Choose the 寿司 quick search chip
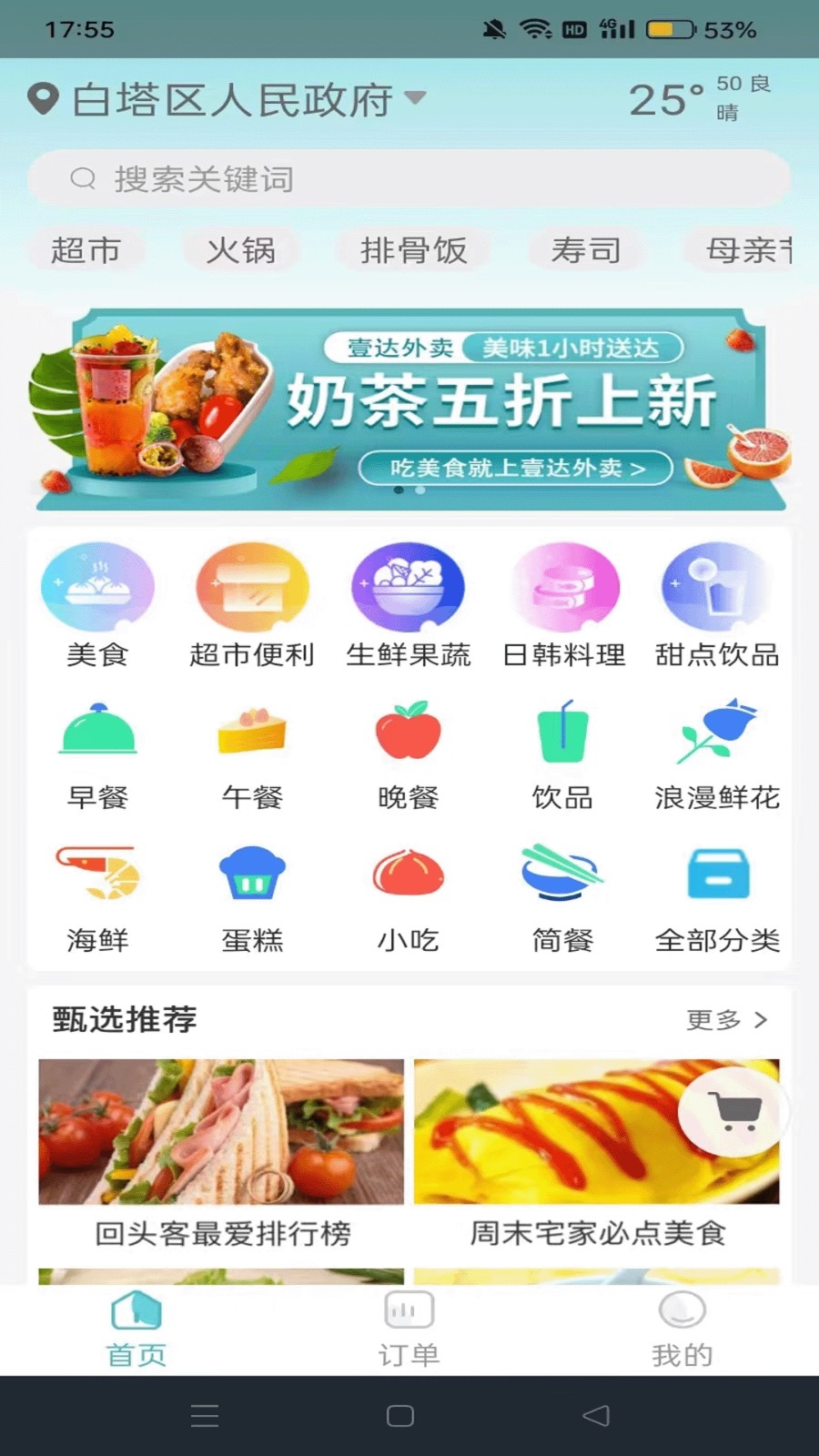819x1456 pixels. [586, 250]
